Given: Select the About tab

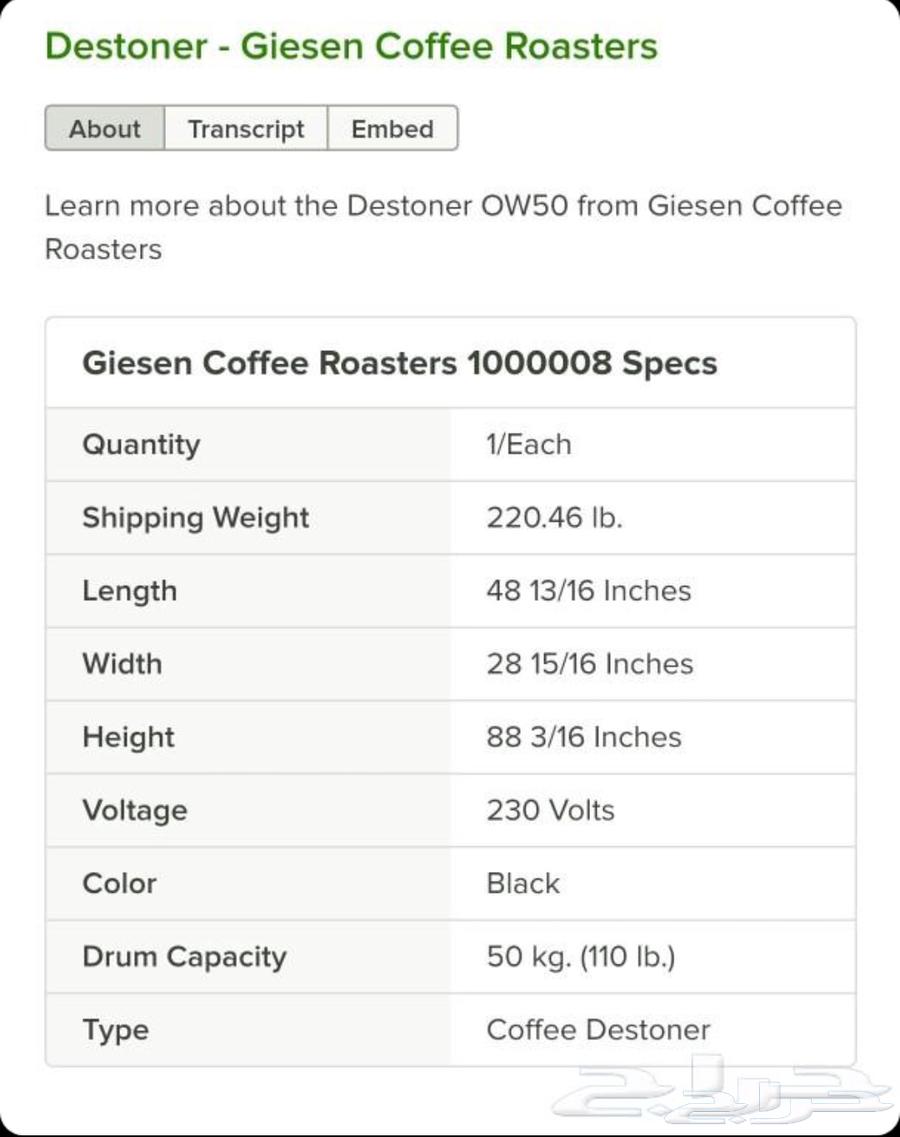Looking at the screenshot, I should (105, 129).
